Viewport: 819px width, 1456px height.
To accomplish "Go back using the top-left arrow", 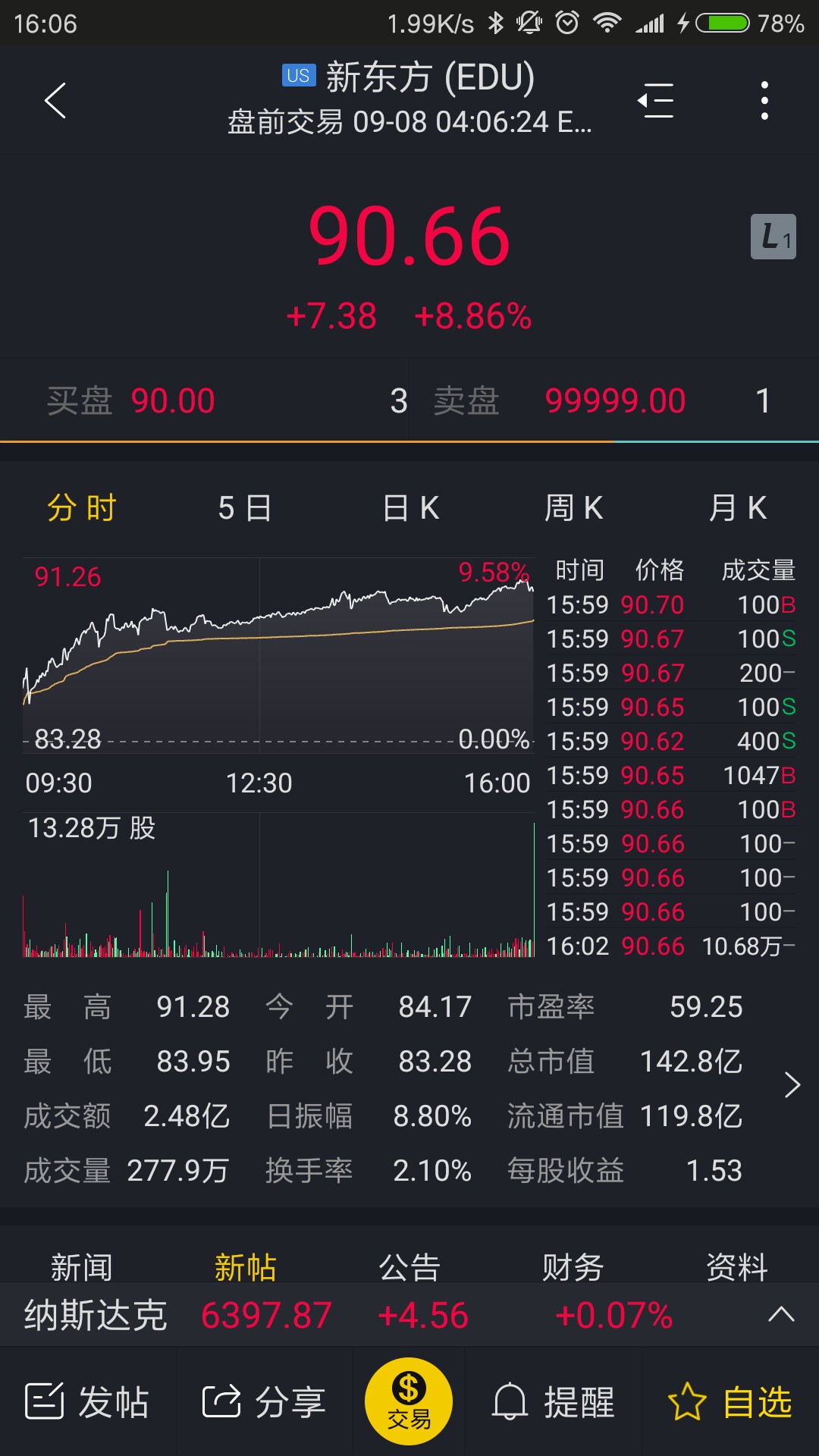I will (55, 101).
